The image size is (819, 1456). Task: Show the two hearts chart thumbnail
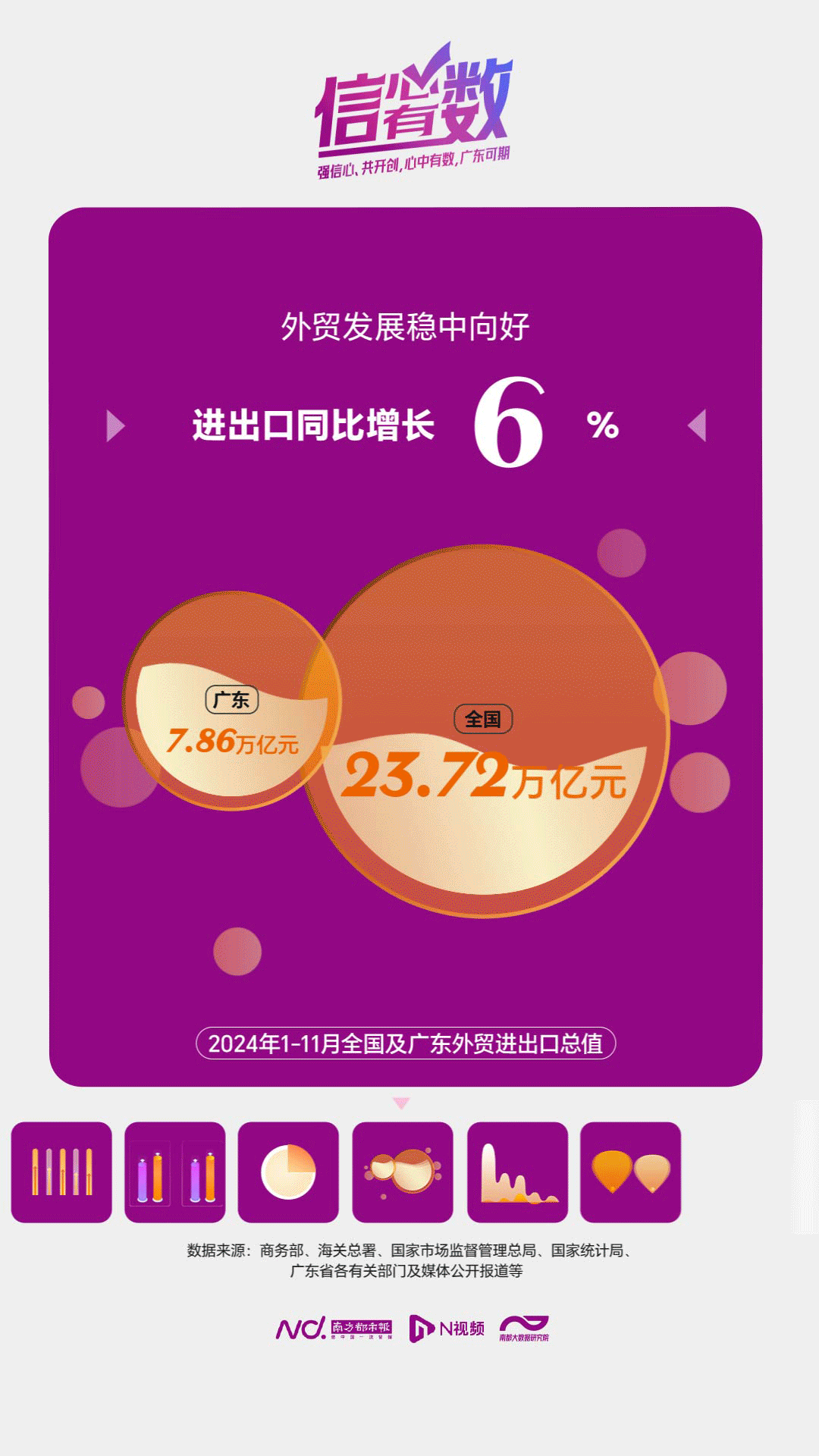(630, 1172)
